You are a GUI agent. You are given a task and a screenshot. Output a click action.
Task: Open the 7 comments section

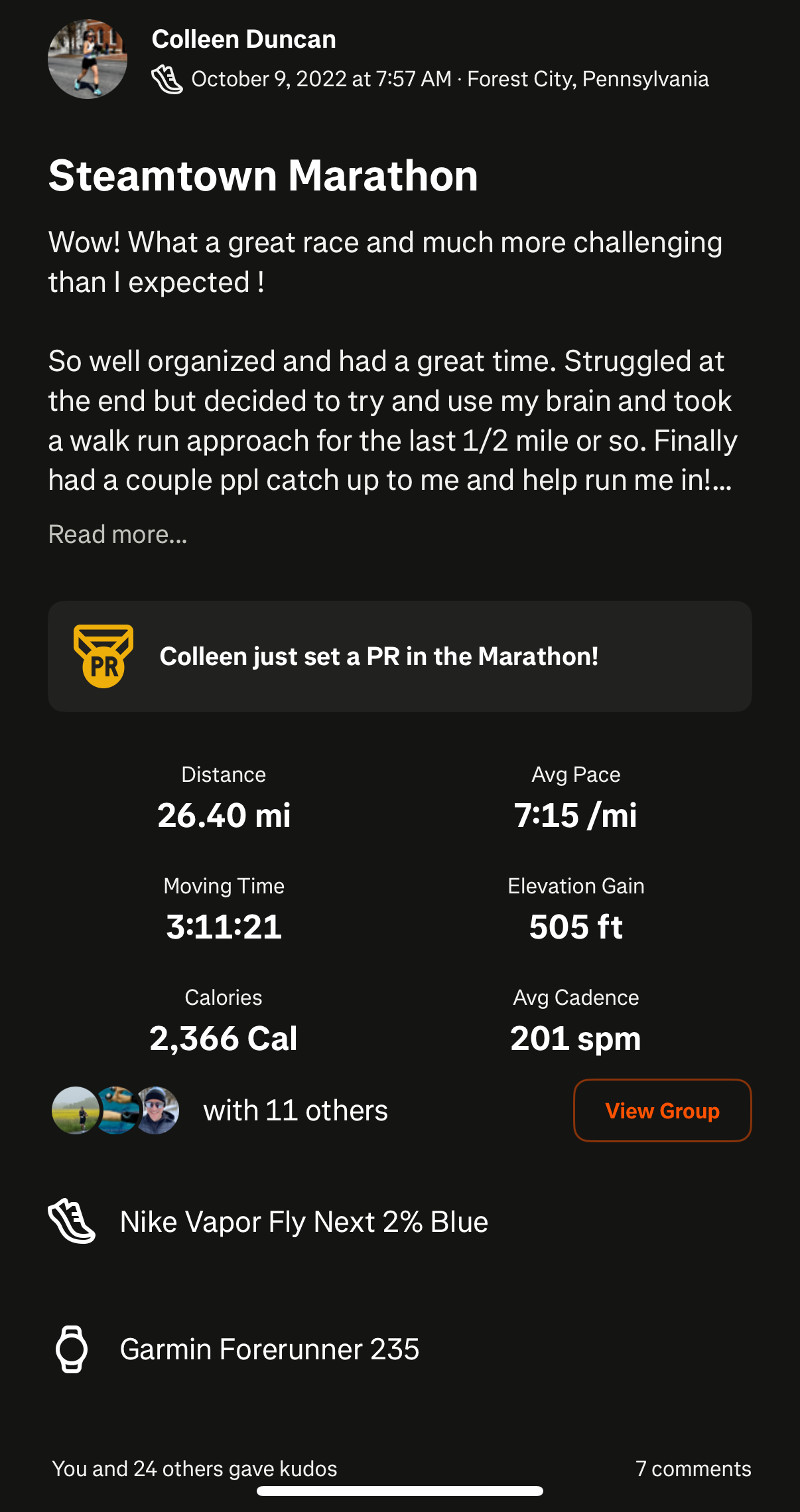coord(694,1468)
